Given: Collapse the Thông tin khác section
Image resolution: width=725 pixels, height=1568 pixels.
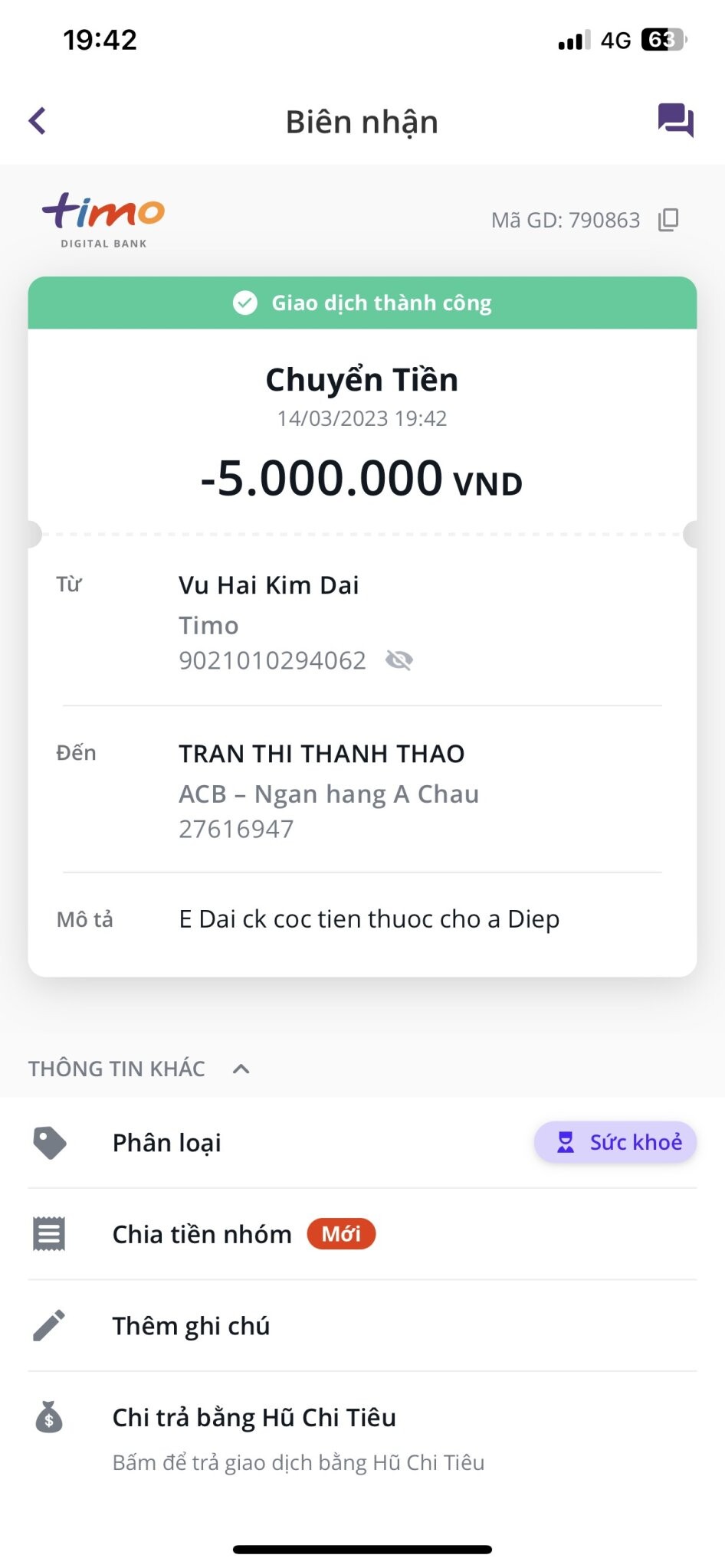Looking at the screenshot, I should pyautogui.click(x=241, y=1069).
